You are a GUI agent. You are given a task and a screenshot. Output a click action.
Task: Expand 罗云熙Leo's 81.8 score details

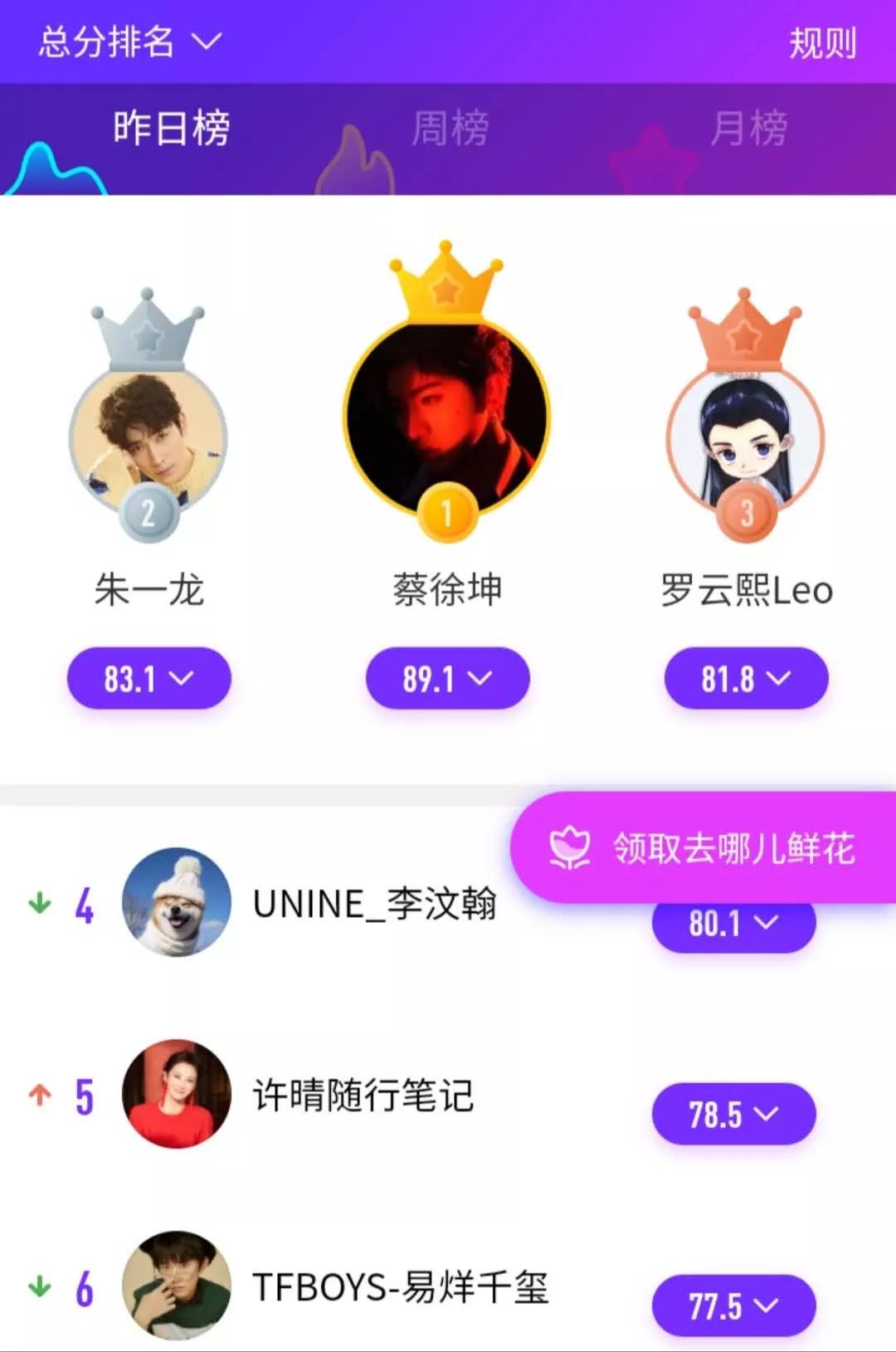coord(746,679)
